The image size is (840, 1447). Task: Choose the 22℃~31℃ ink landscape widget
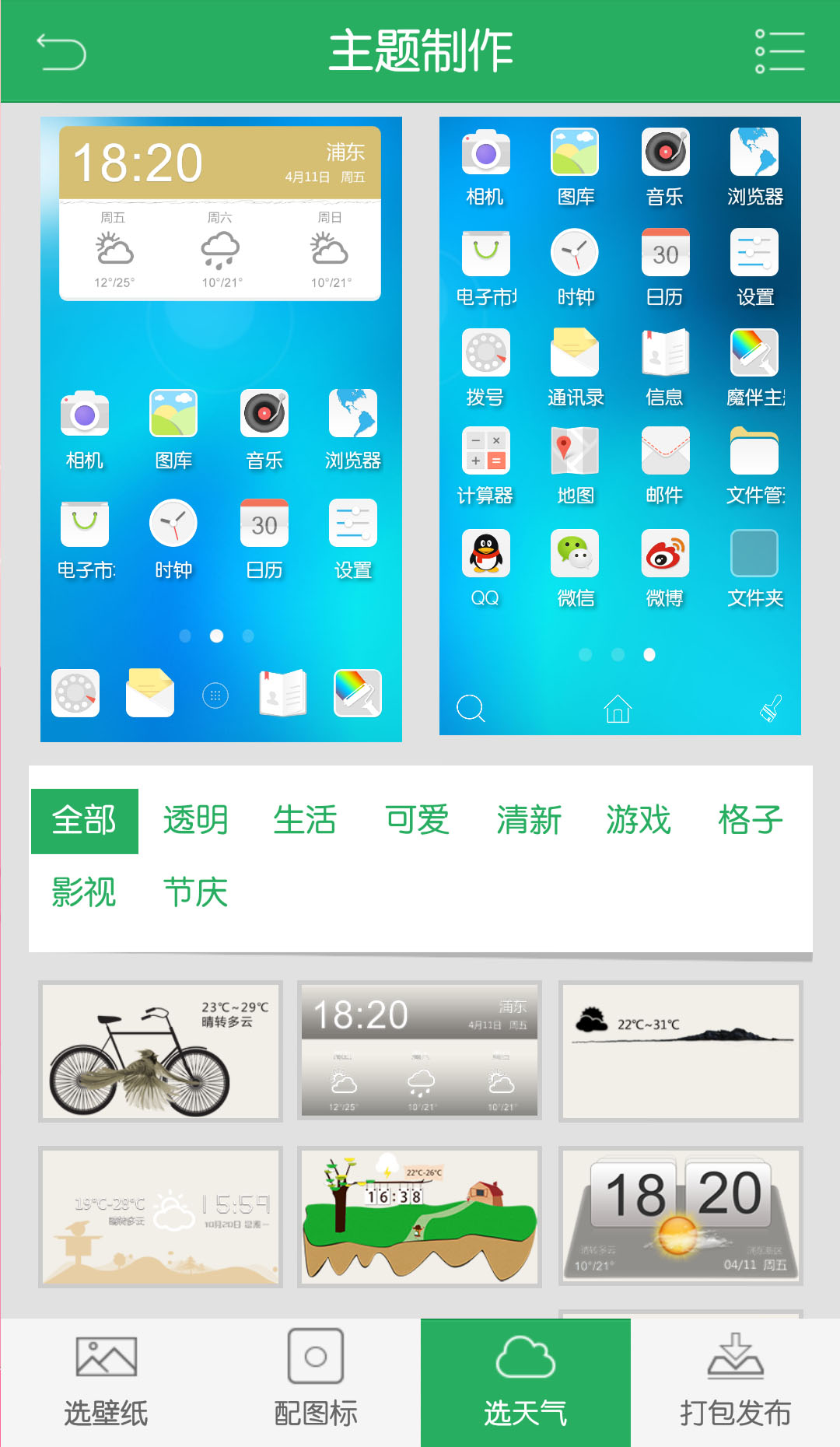(681, 1051)
